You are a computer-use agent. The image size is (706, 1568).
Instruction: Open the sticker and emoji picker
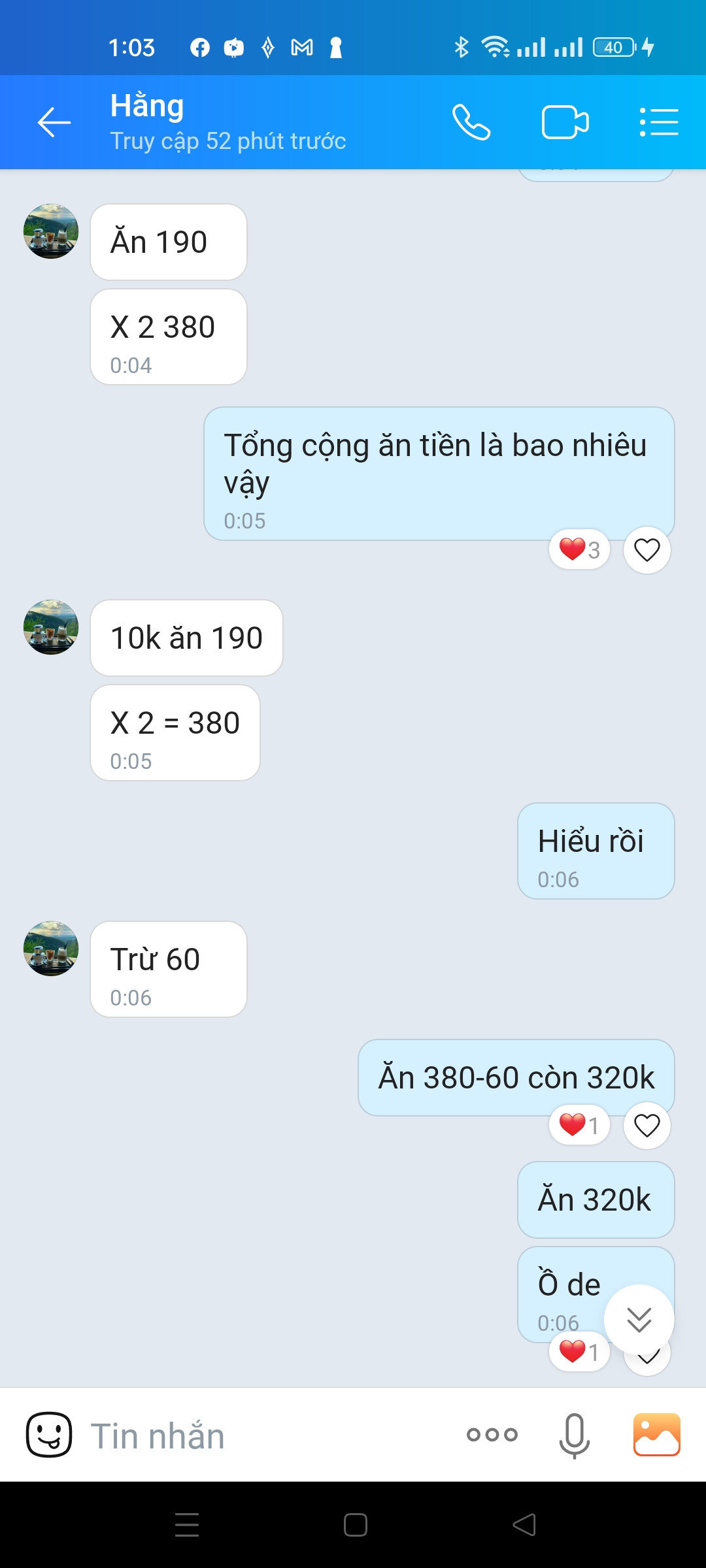[49, 1435]
